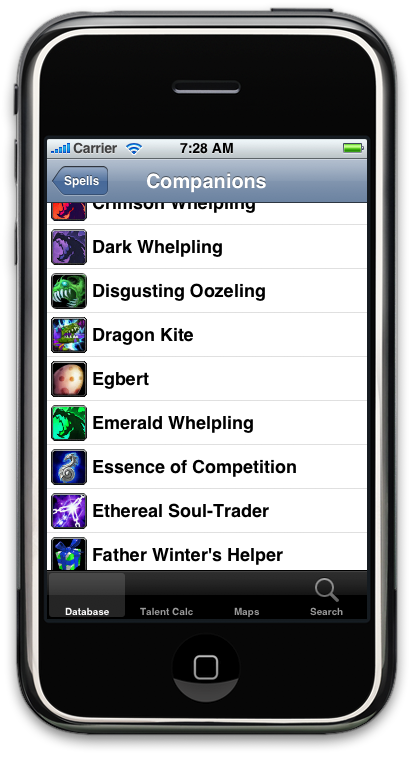This screenshot has width=414, height=770.
Task: Switch to the Talent Calc tab
Action: [x=166, y=595]
